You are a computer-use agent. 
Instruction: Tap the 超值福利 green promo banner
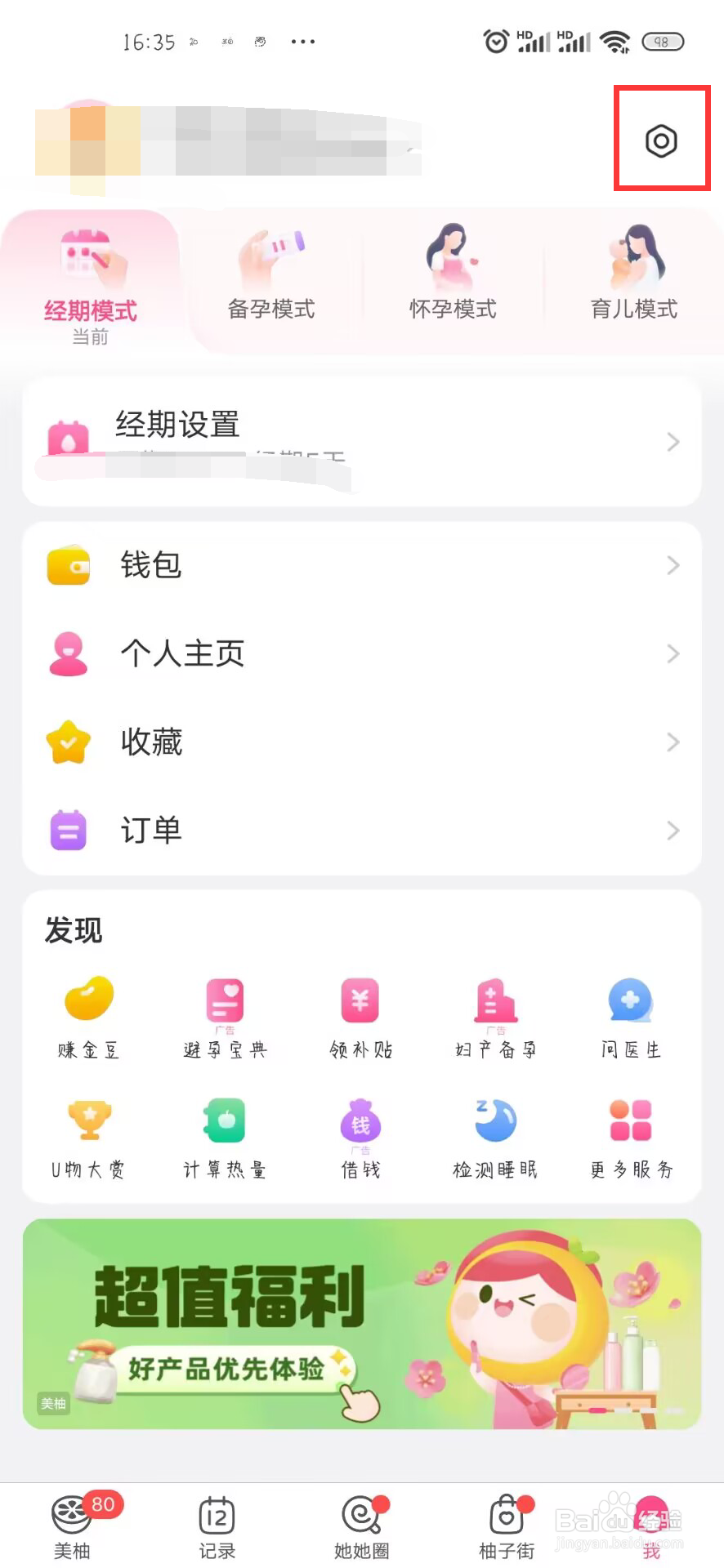point(362,1321)
